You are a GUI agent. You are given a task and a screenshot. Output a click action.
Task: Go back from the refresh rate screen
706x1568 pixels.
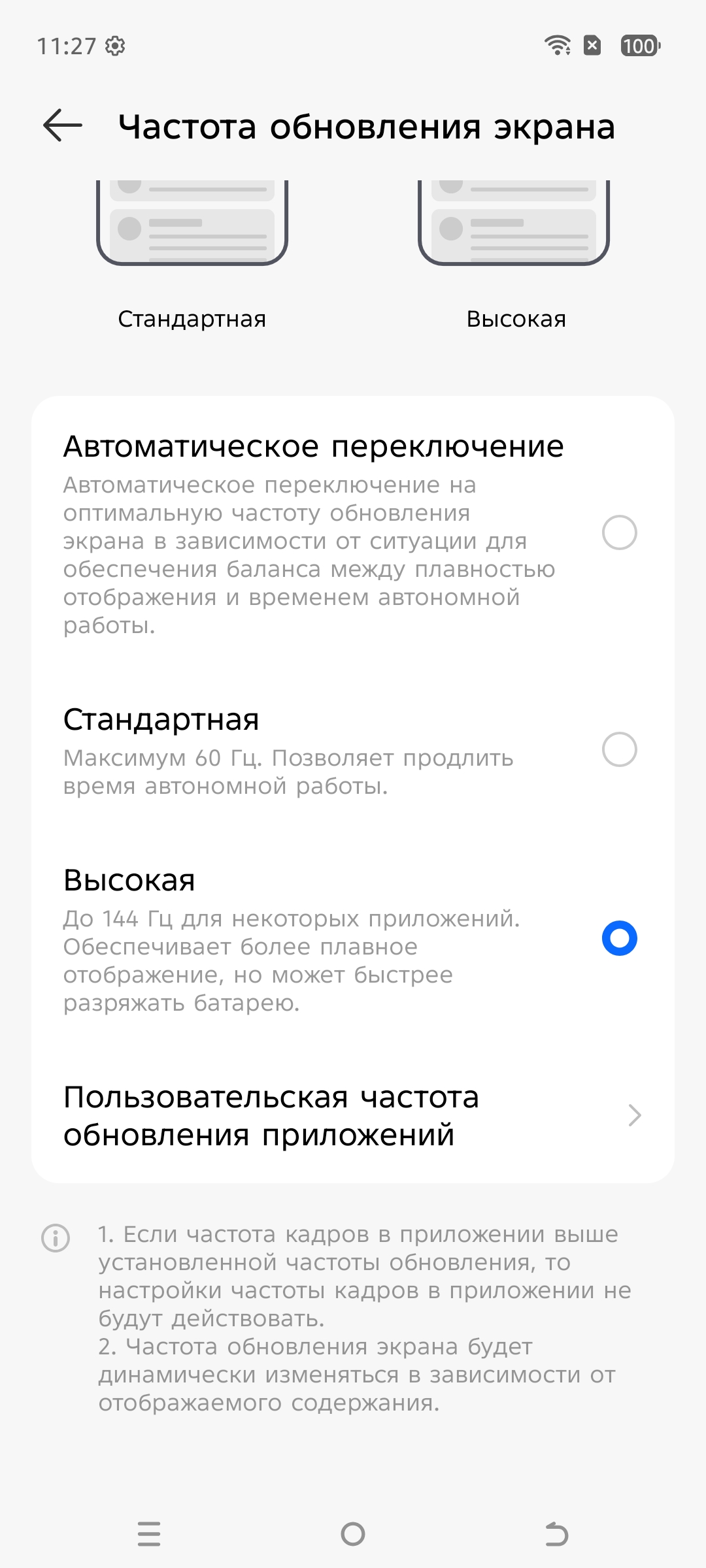pos(63,125)
